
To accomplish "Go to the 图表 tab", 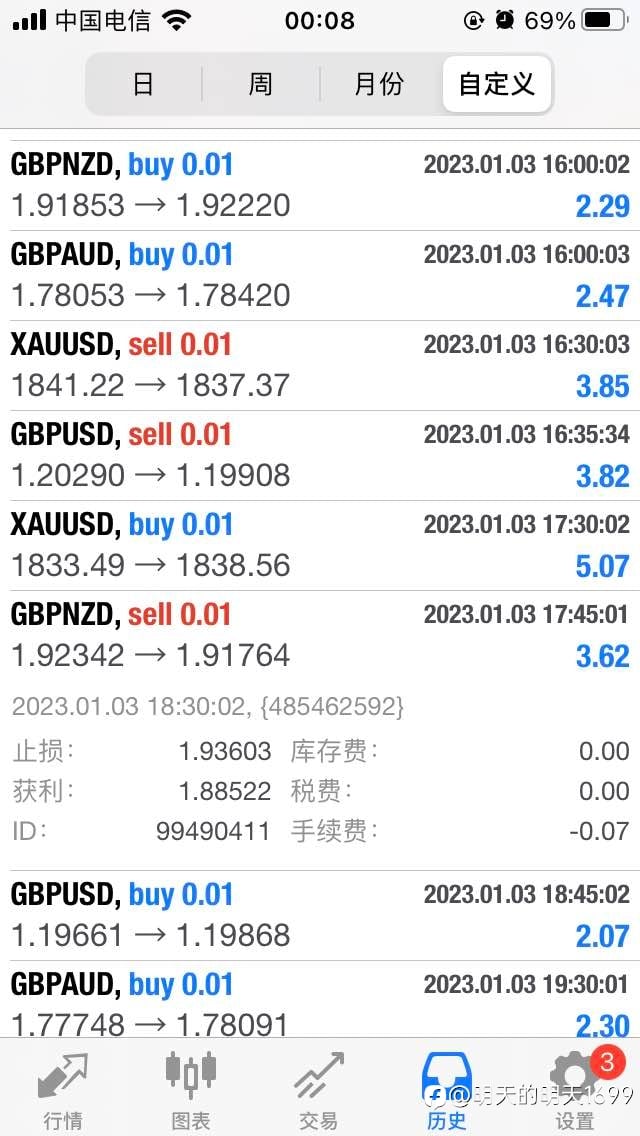I will coord(191,1089).
